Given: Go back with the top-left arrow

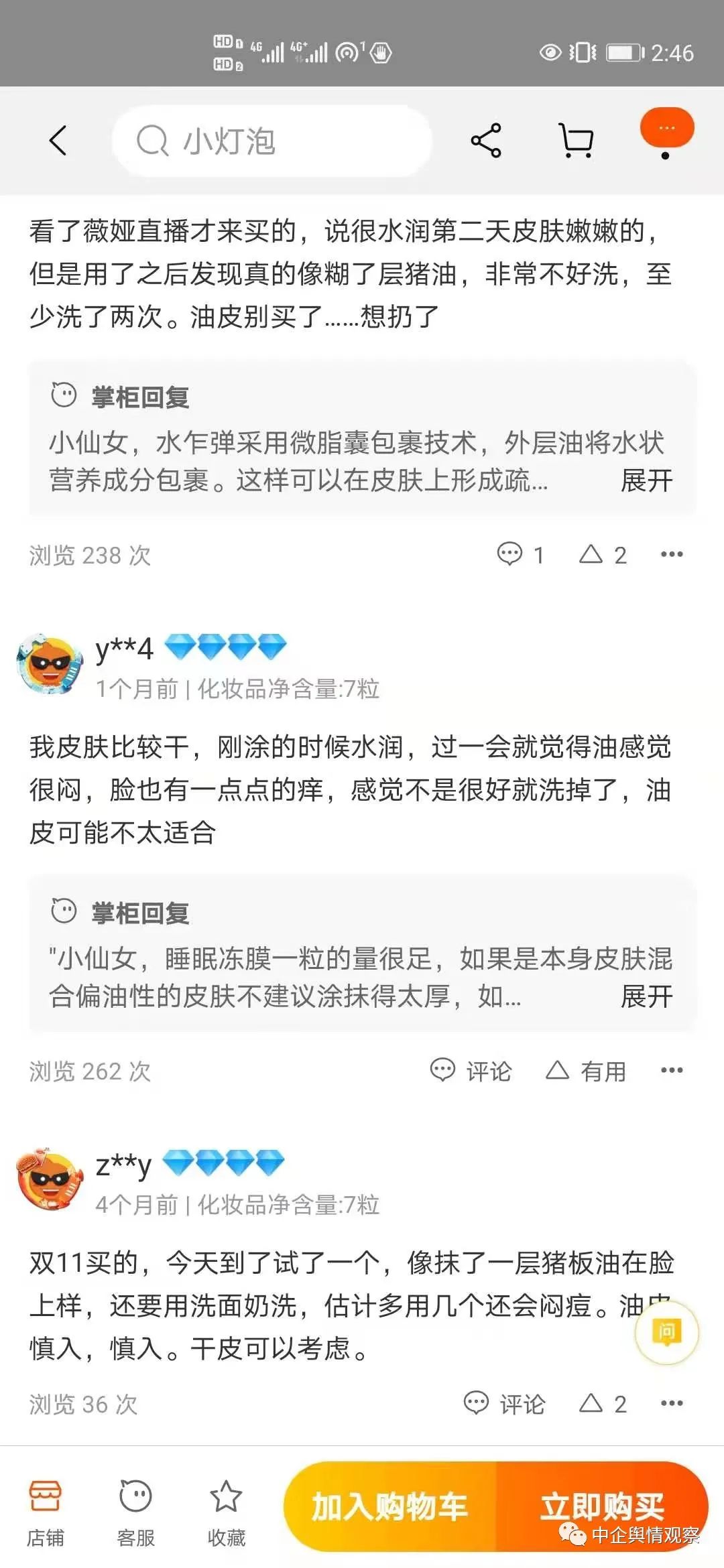Looking at the screenshot, I should tap(58, 141).
